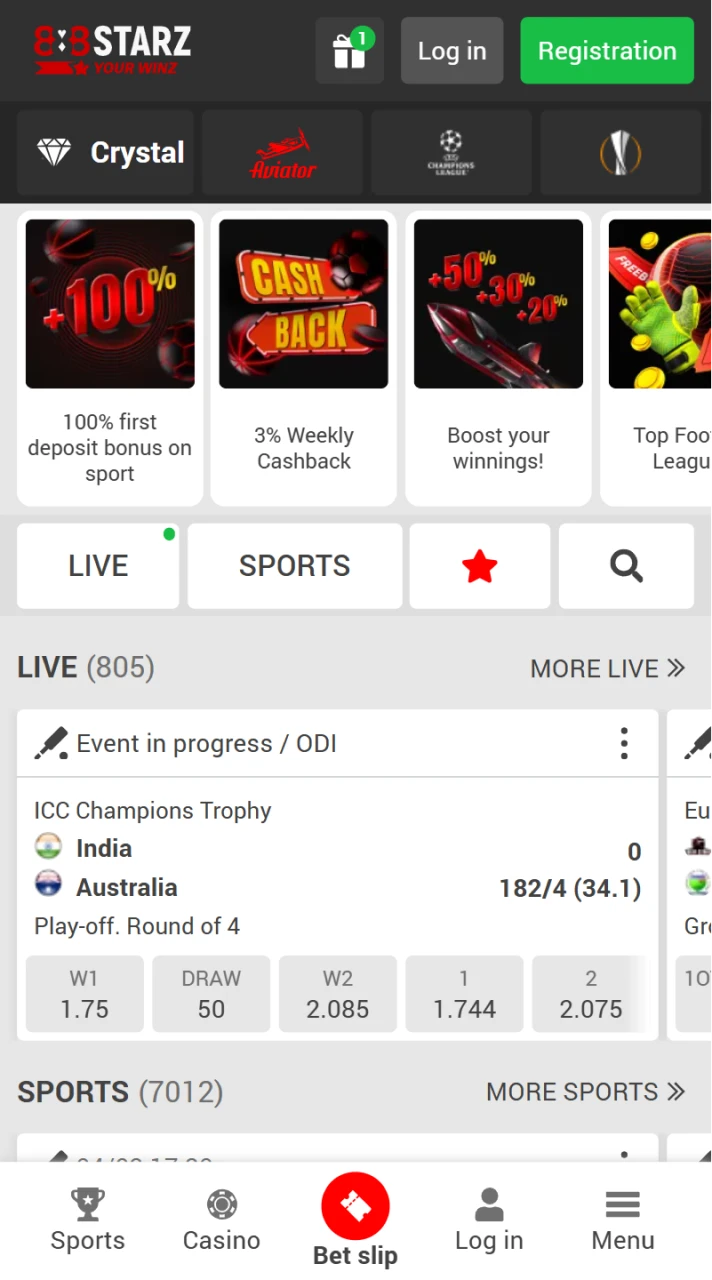Tap MORE LIVE link
The image size is (712, 1280).
(x=607, y=668)
